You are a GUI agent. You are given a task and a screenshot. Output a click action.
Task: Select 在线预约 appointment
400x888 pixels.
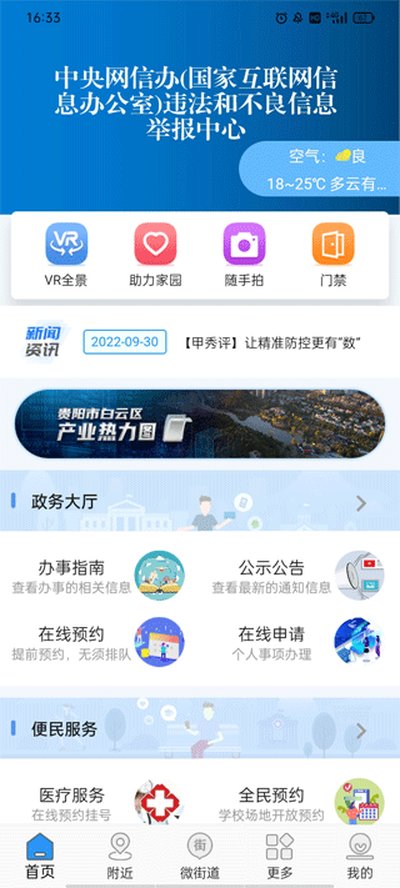point(100,642)
